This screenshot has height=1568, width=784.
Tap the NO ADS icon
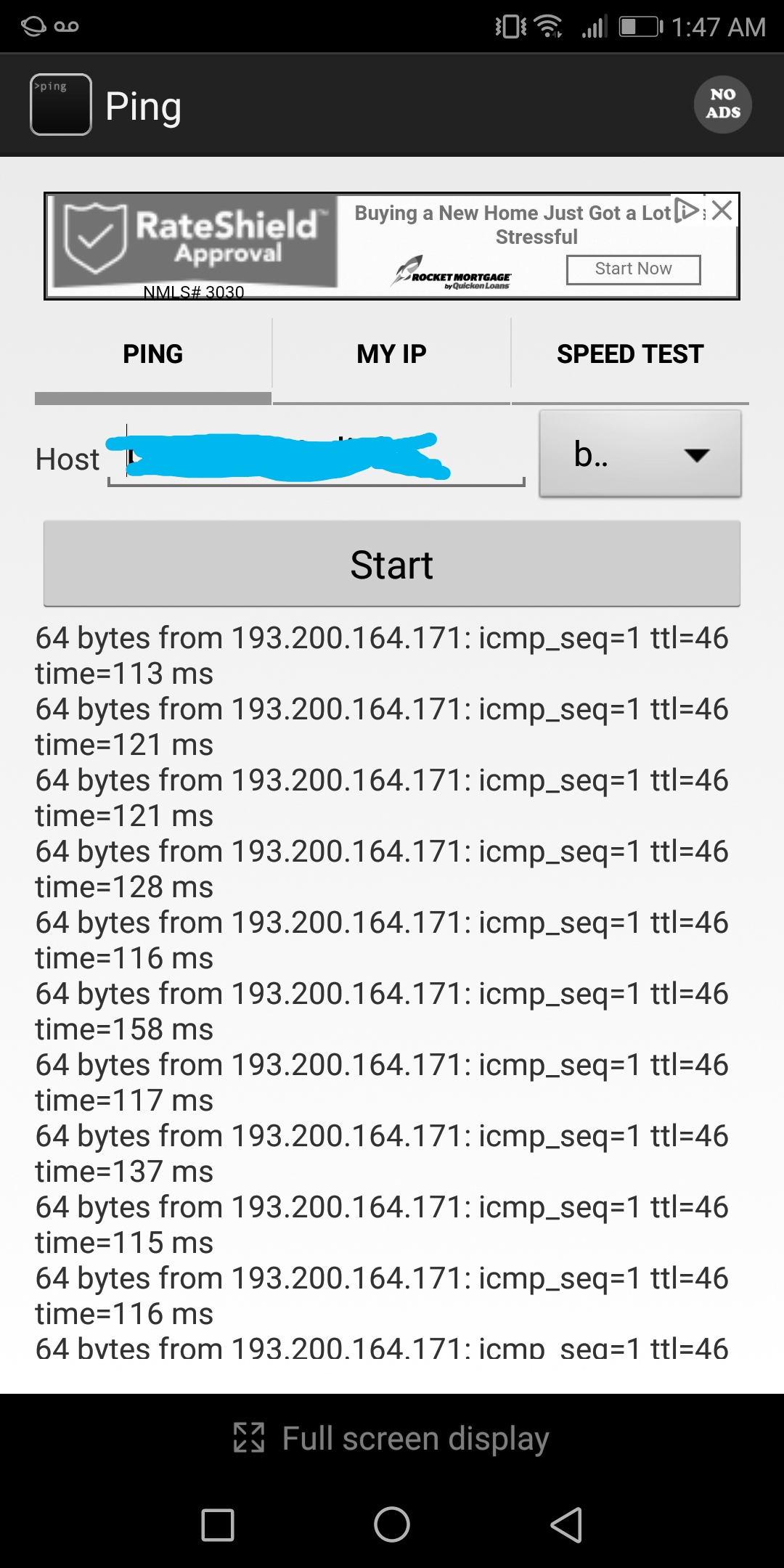coord(722,105)
